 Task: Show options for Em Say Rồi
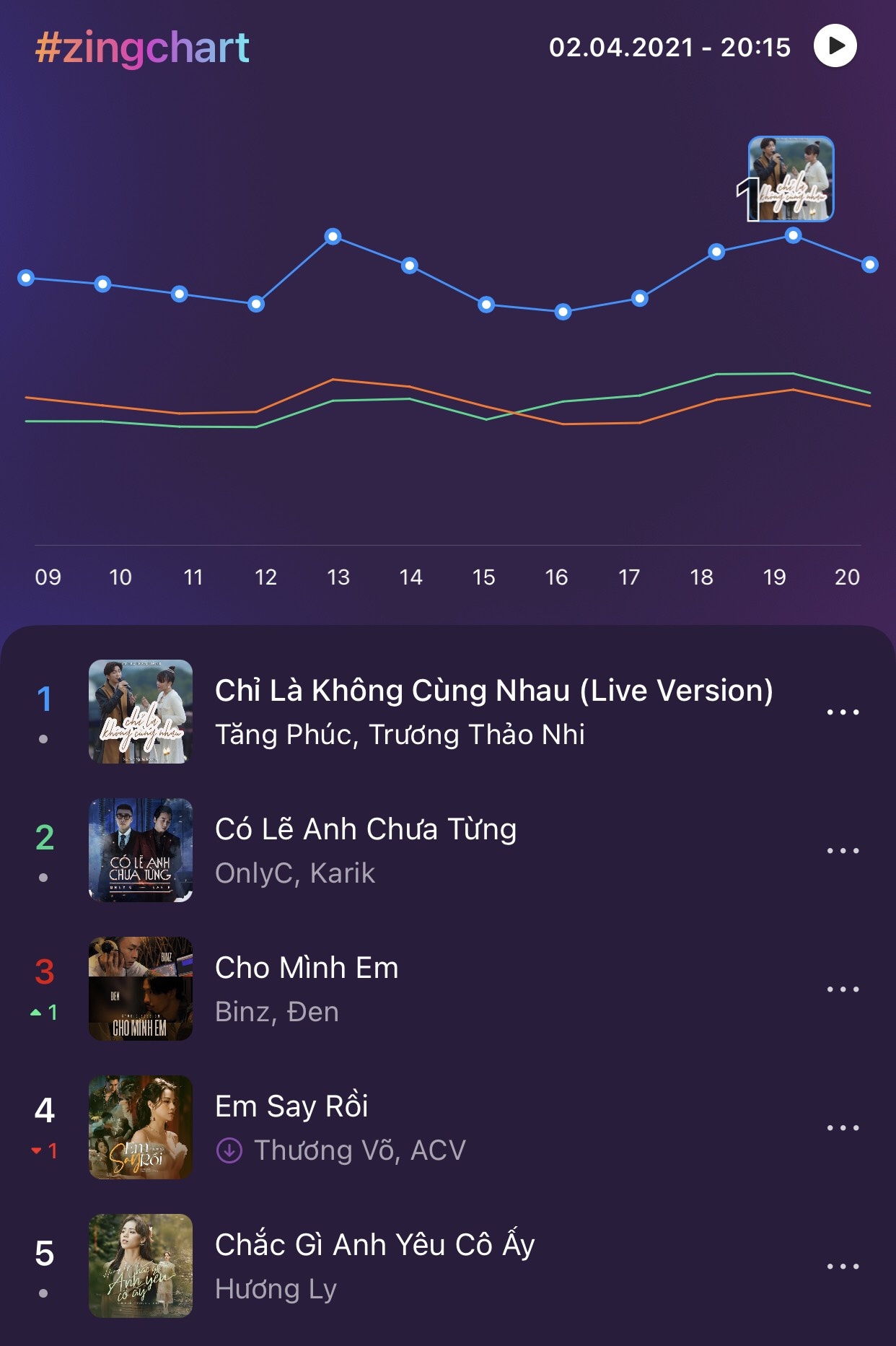click(x=843, y=1128)
